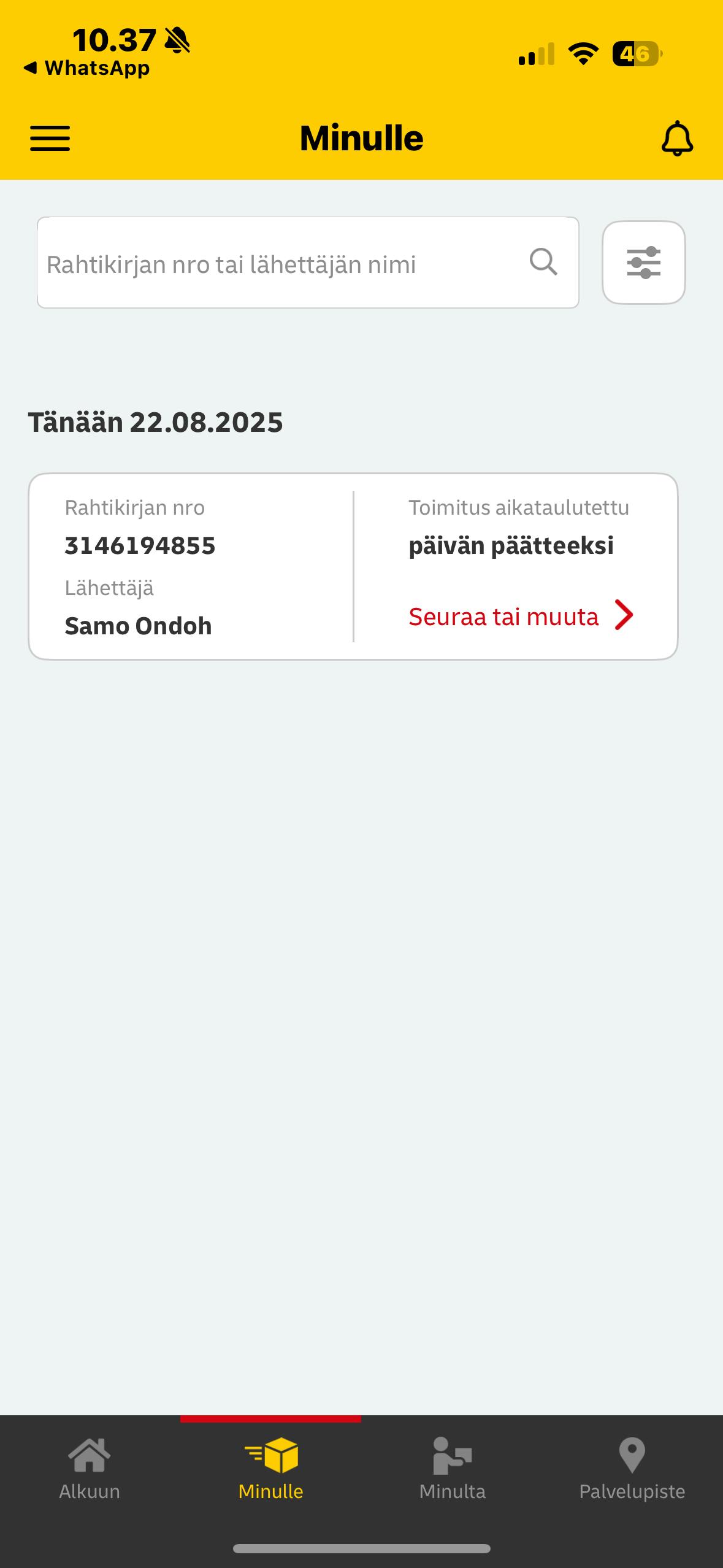Open the Palvelupiste tab
This screenshot has height=1568, width=723.
click(x=632, y=1469)
